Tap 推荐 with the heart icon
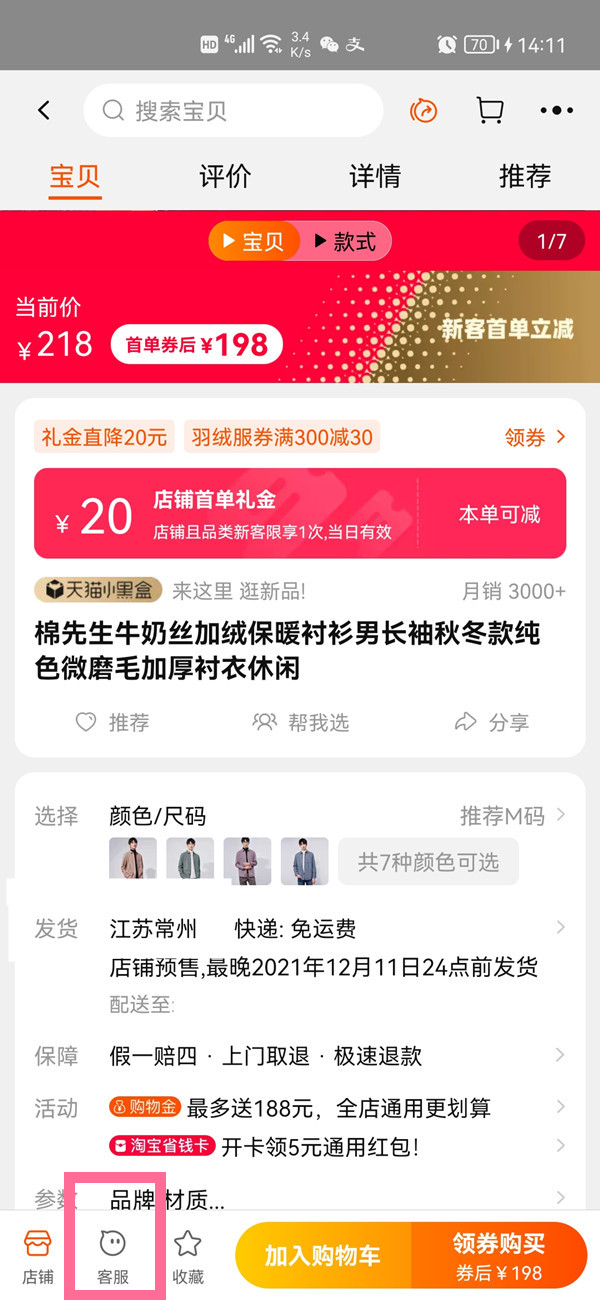This screenshot has height=1300, width=600. point(113,722)
